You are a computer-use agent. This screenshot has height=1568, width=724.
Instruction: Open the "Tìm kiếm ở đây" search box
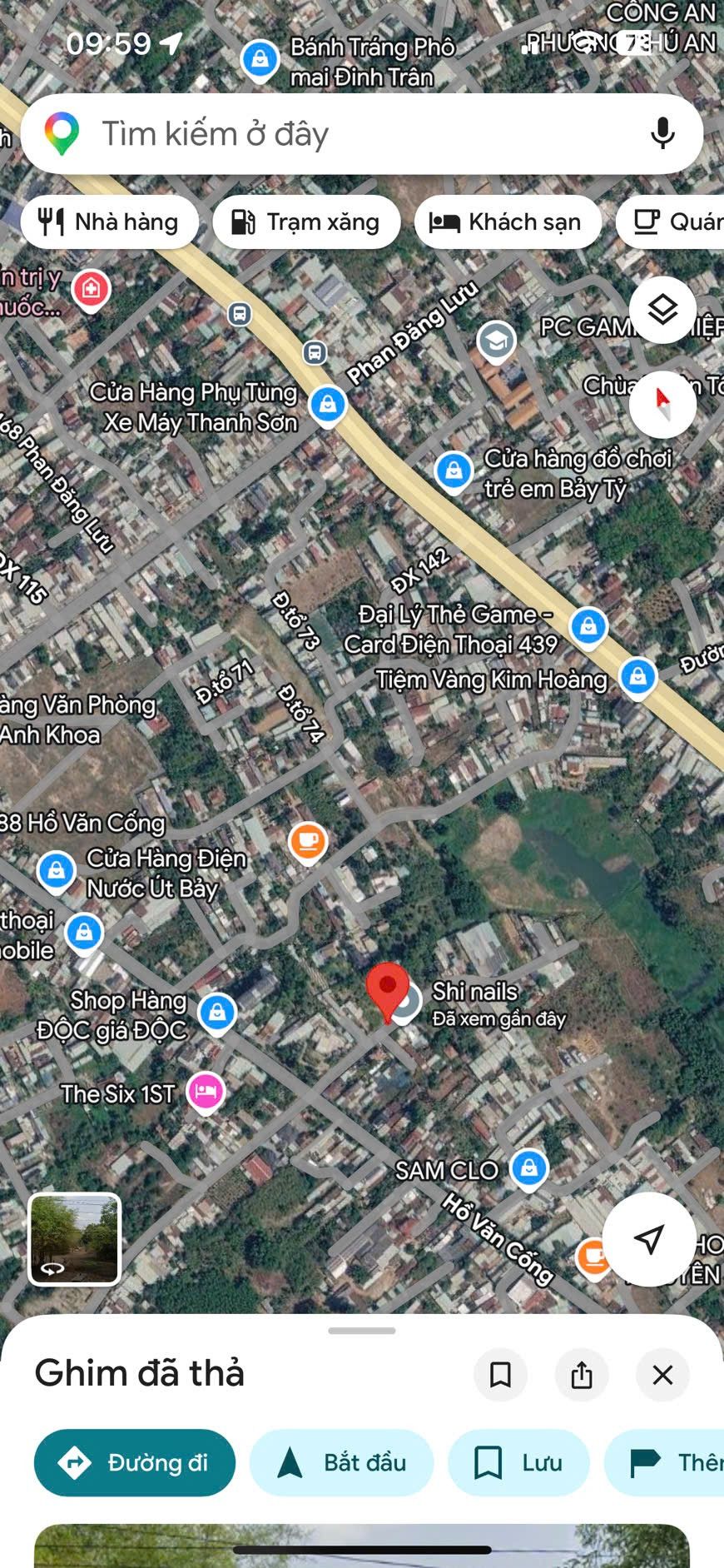tap(361, 133)
